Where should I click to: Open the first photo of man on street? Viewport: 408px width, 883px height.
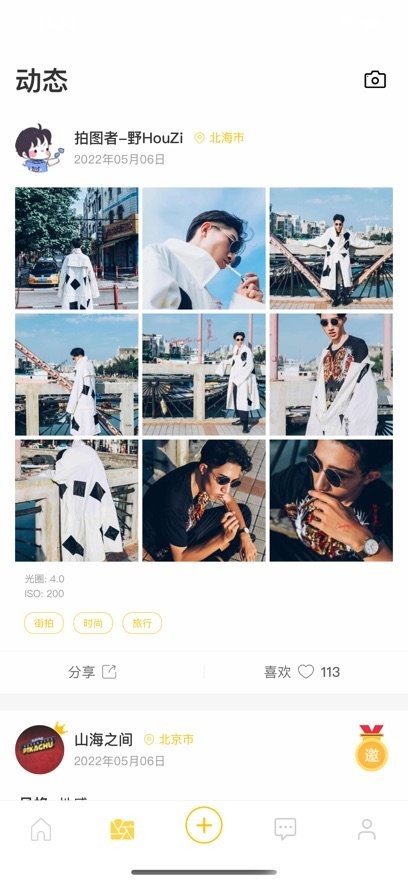click(x=77, y=248)
